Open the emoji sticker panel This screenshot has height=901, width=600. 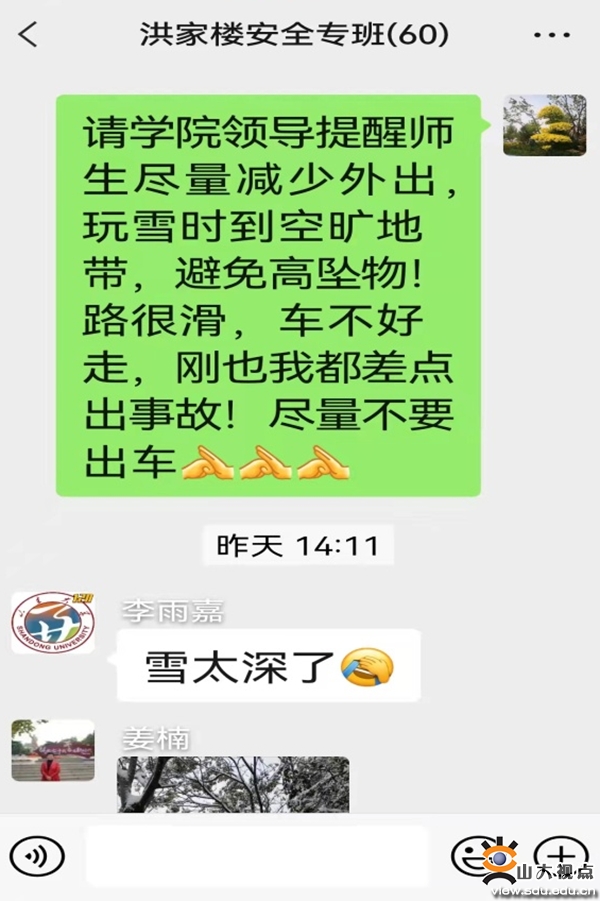pos(472,855)
